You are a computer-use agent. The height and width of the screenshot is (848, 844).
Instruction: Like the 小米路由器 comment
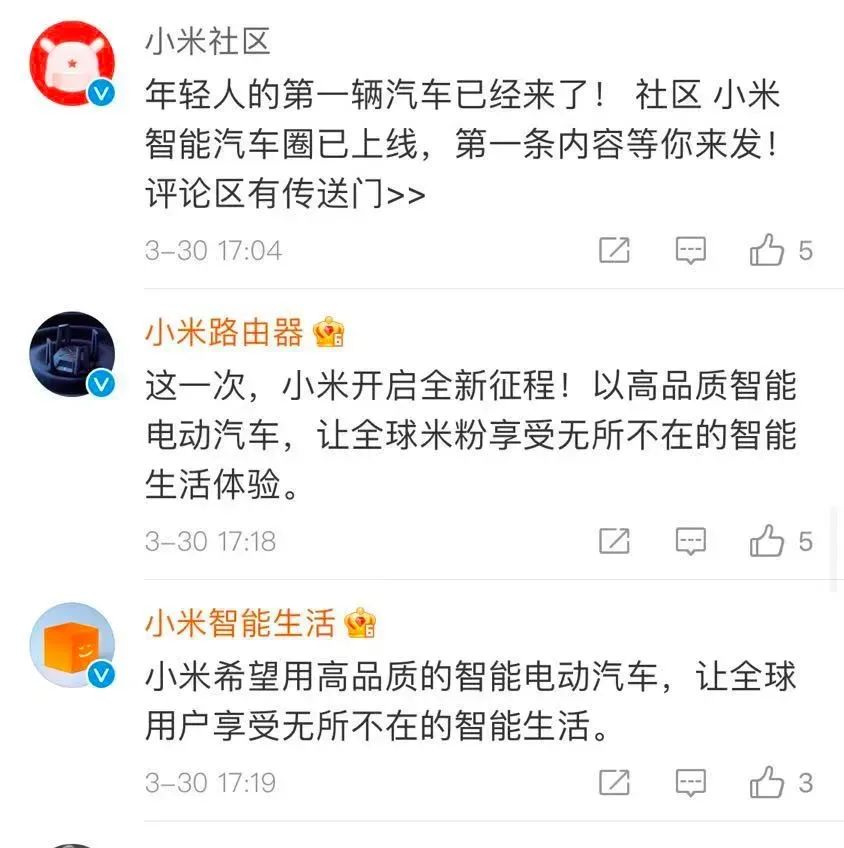[768, 541]
